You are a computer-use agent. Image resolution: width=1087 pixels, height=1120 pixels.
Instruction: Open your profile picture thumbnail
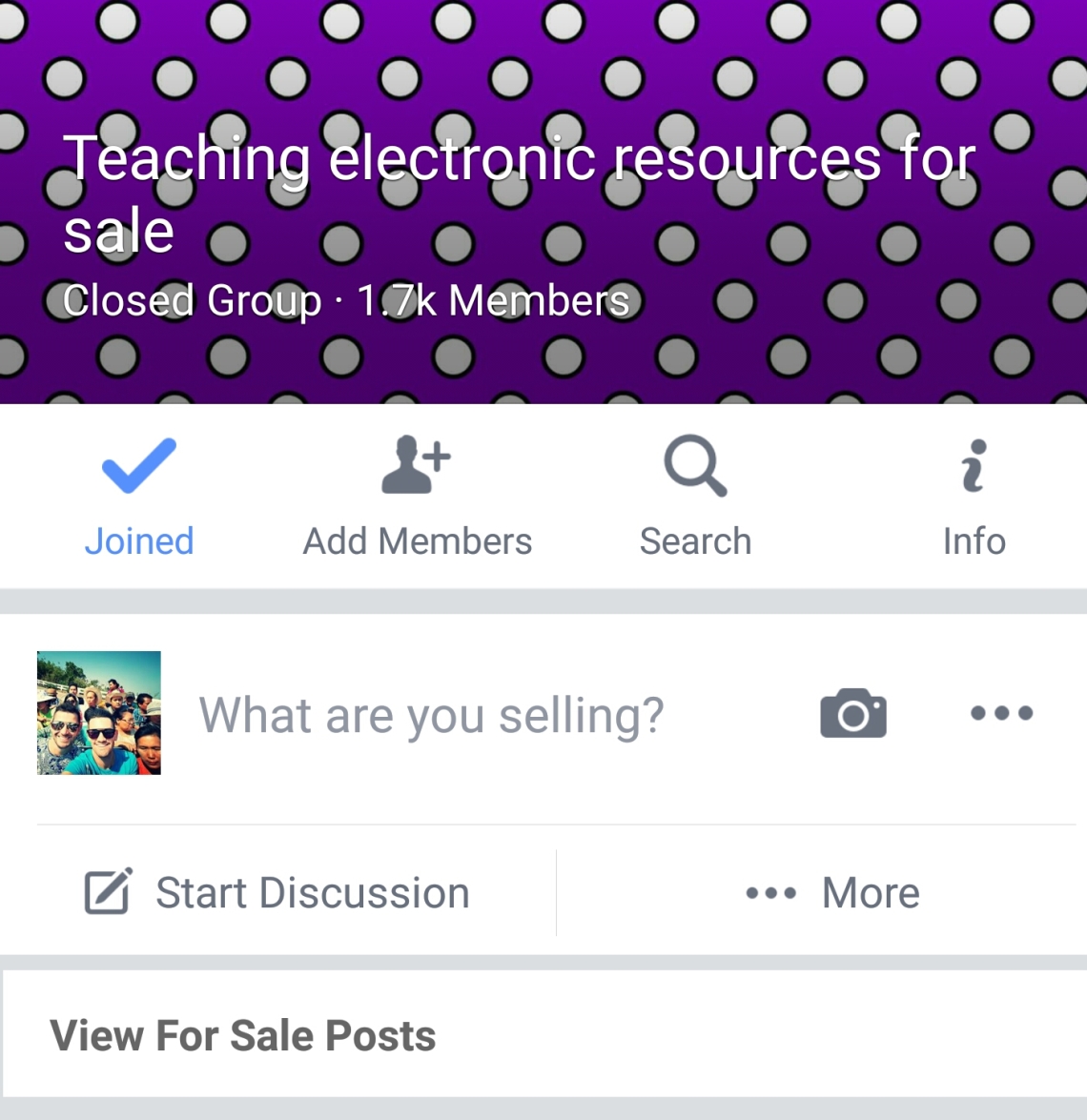(x=99, y=713)
